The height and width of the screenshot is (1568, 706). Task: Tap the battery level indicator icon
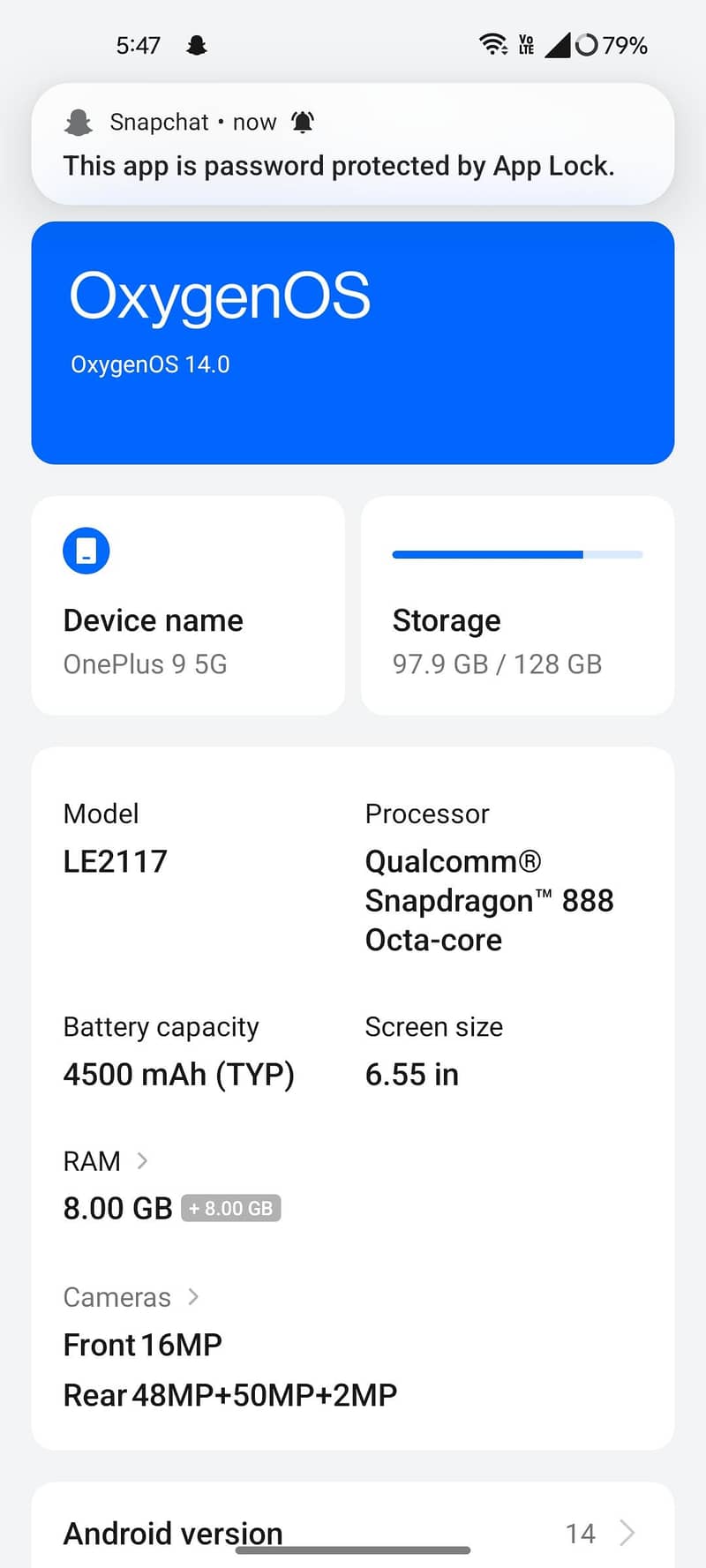pos(587,44)
